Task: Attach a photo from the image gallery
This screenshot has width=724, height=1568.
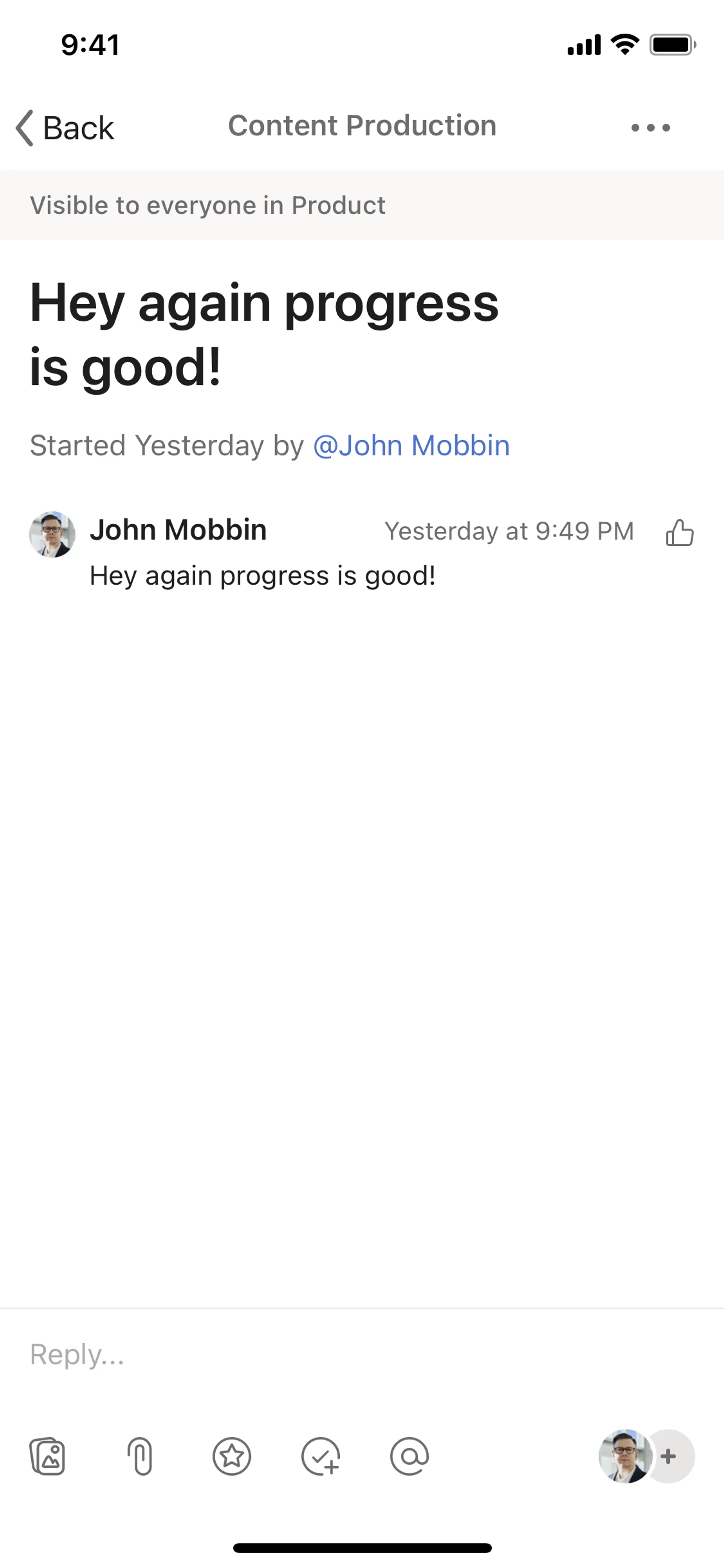Action: [x=48, y=1457]
